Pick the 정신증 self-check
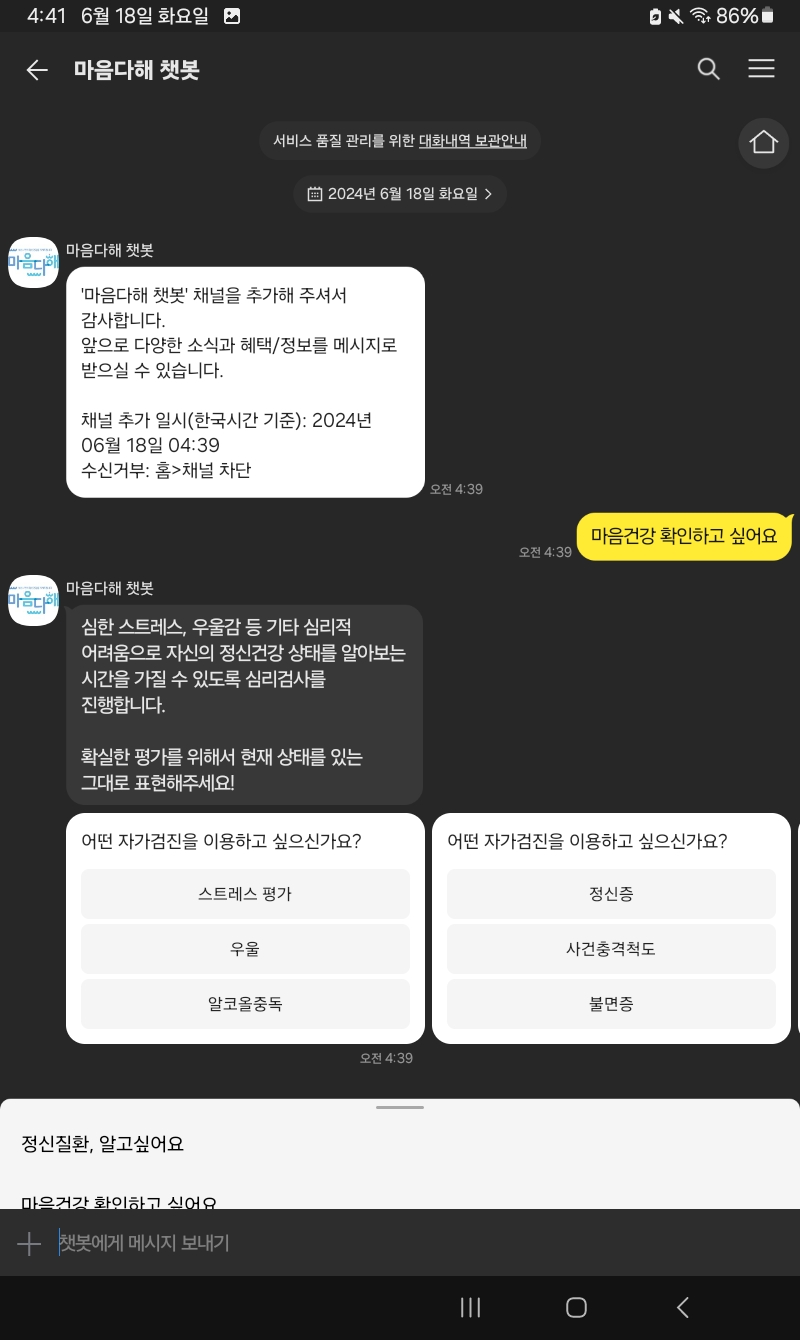The width and height of the screenshot is (800, 1340). click(611, 894)
